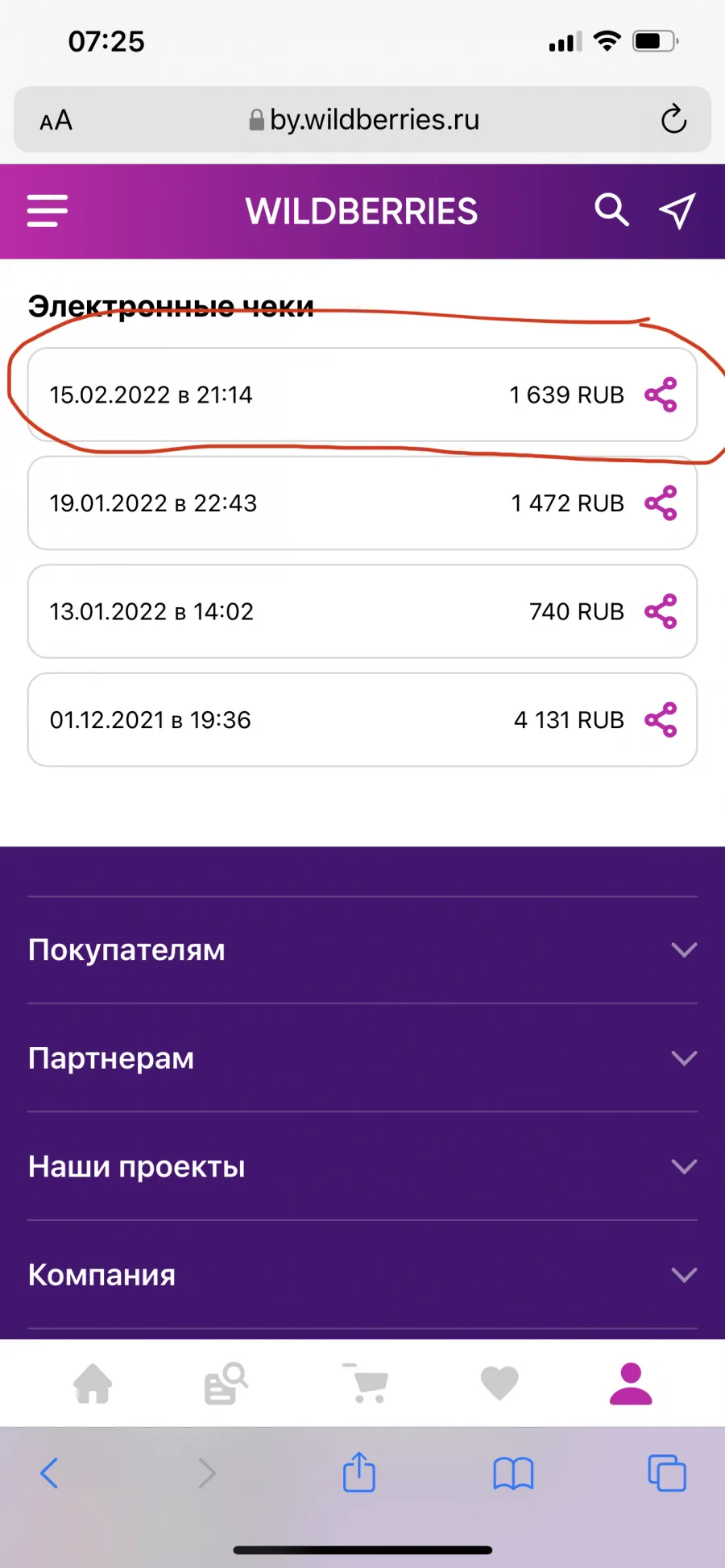Tap the paper plane location icon
The width and height of the screenshot is (725, 1568).
[677, 211]
